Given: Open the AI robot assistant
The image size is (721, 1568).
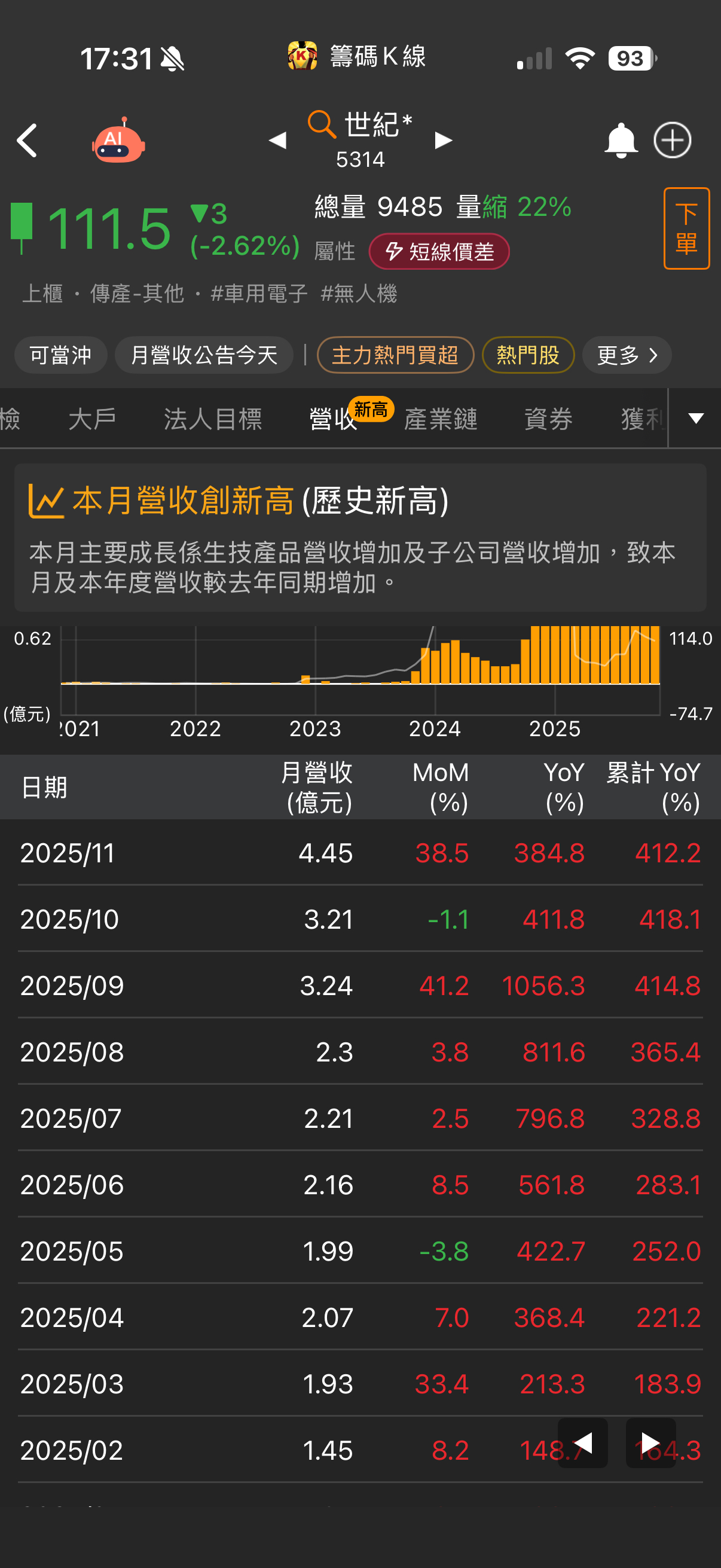Looking at the screenshot, I should point(118,141).
